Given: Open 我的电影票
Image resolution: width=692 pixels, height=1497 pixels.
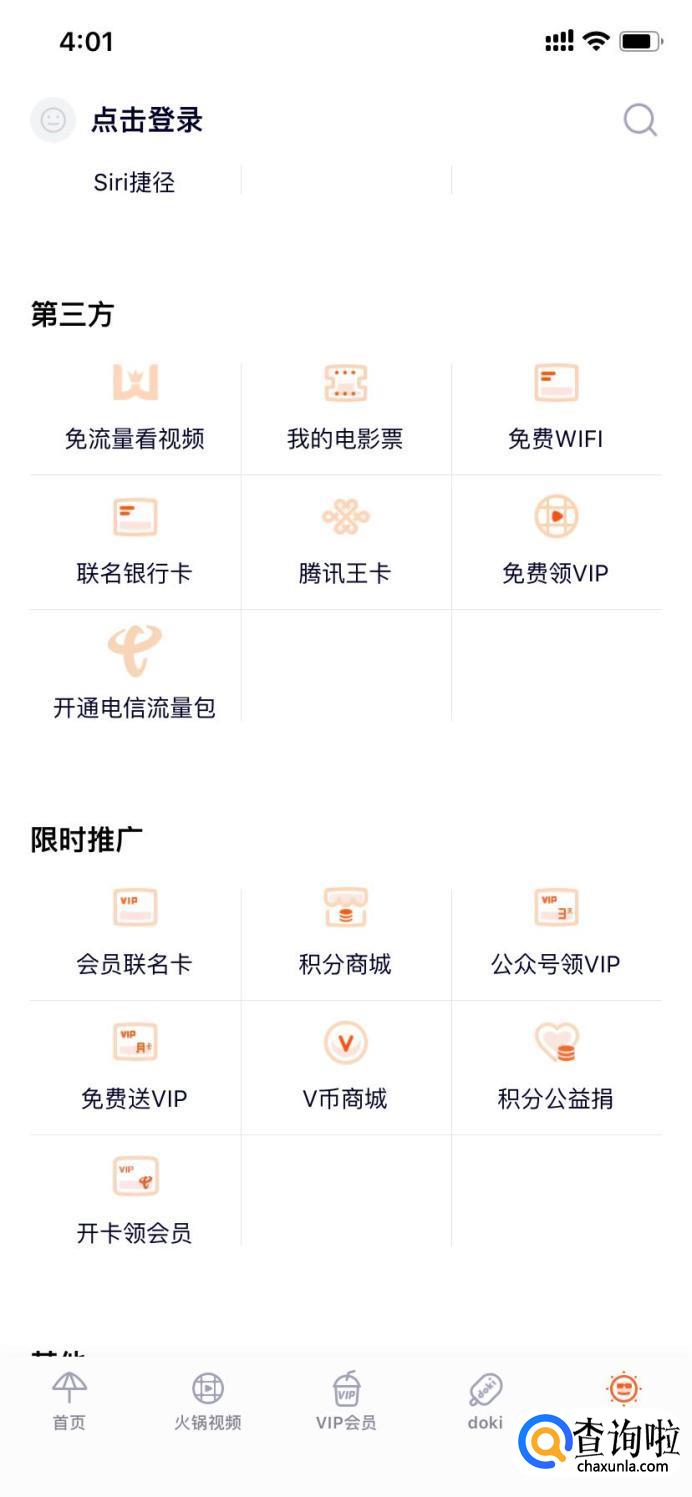Looking at the screenshot, I should coord(345,410).
